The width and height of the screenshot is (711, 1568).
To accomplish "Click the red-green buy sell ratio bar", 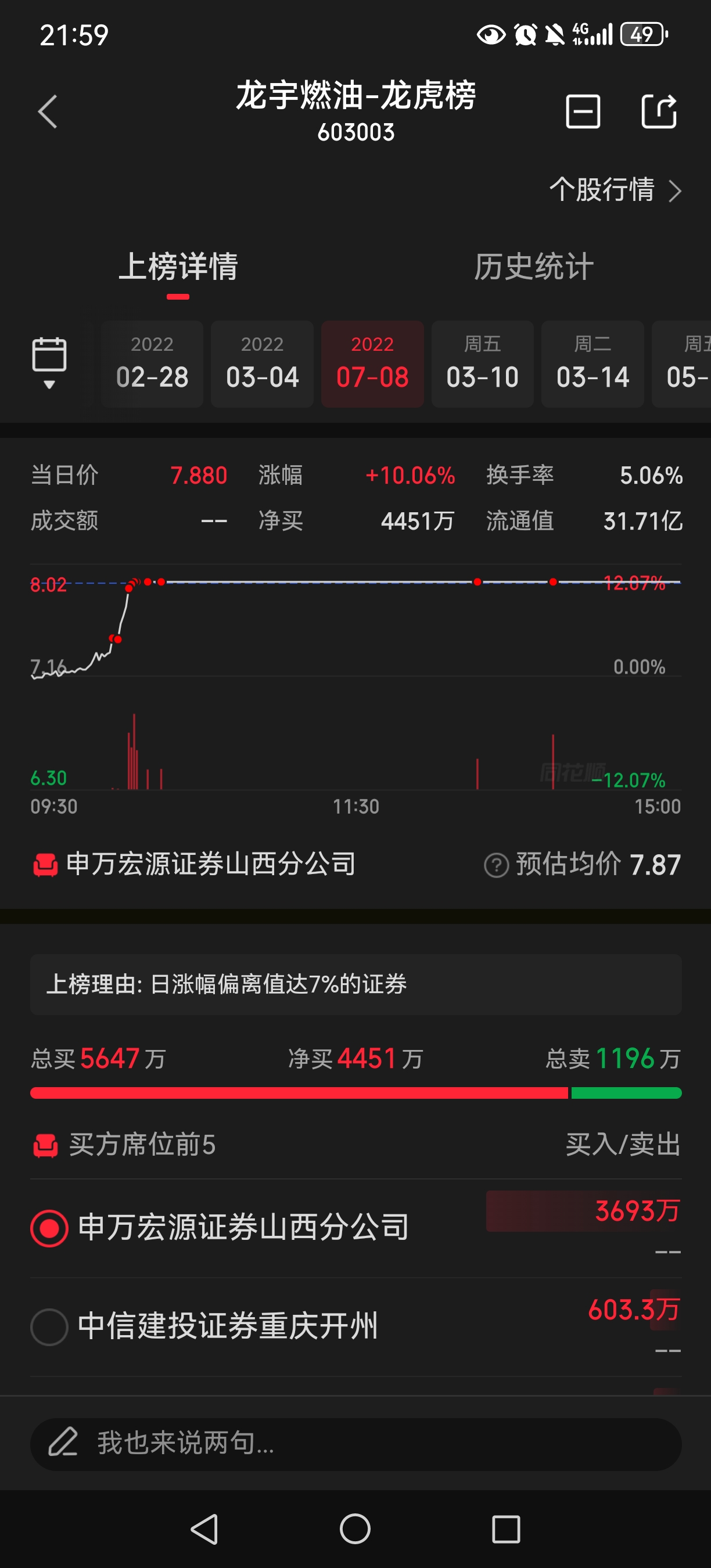I will pos(355,1093).
